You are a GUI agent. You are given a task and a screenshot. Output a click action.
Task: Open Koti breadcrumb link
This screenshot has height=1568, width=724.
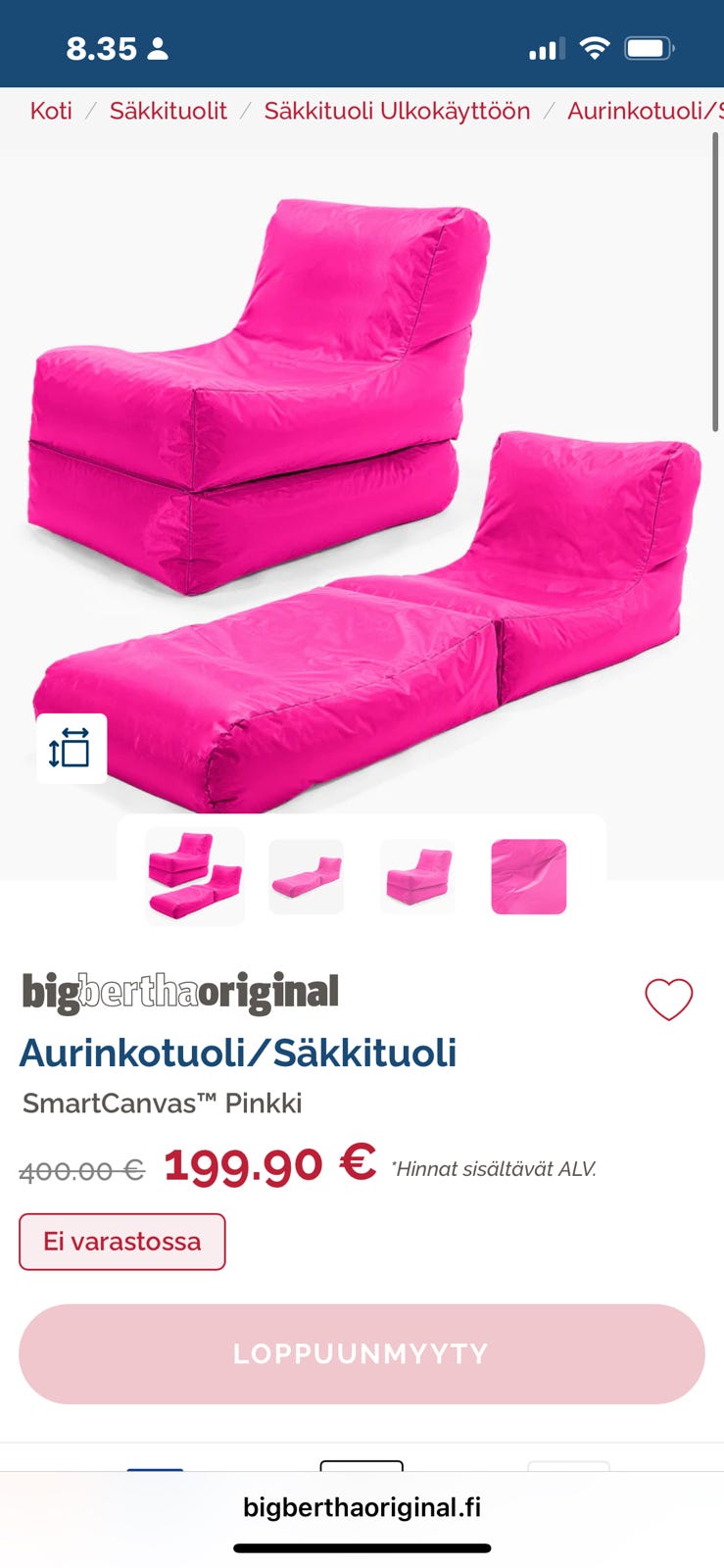point(51,111)
